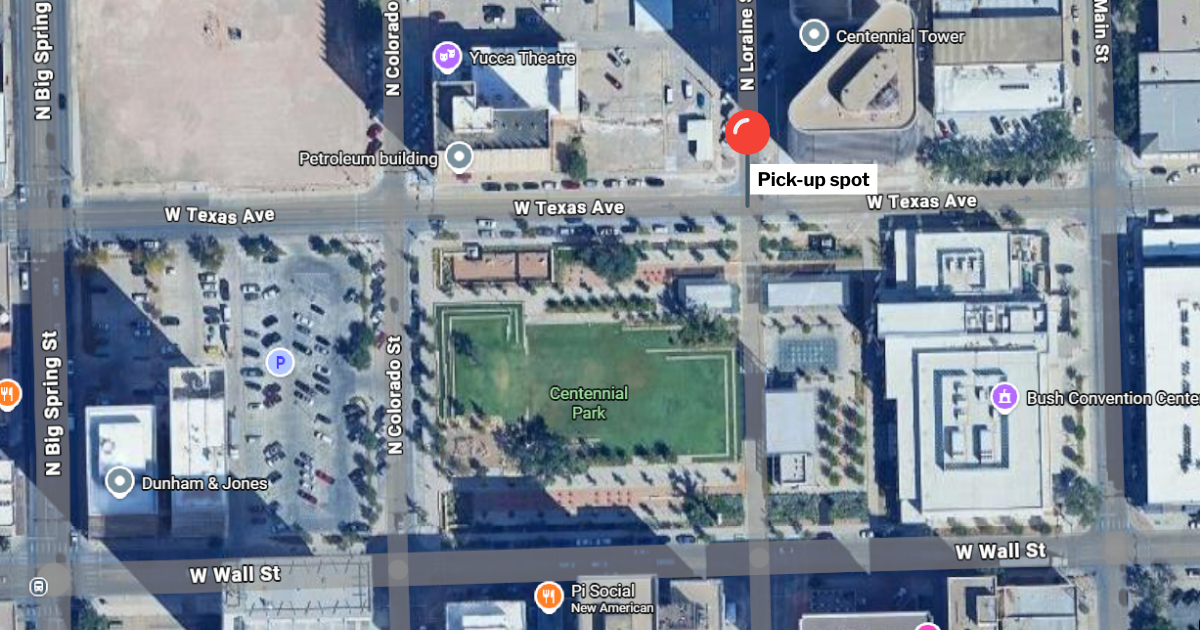Open the Pi Social restaurant marker
The image size is (1200, 630).
547,596
